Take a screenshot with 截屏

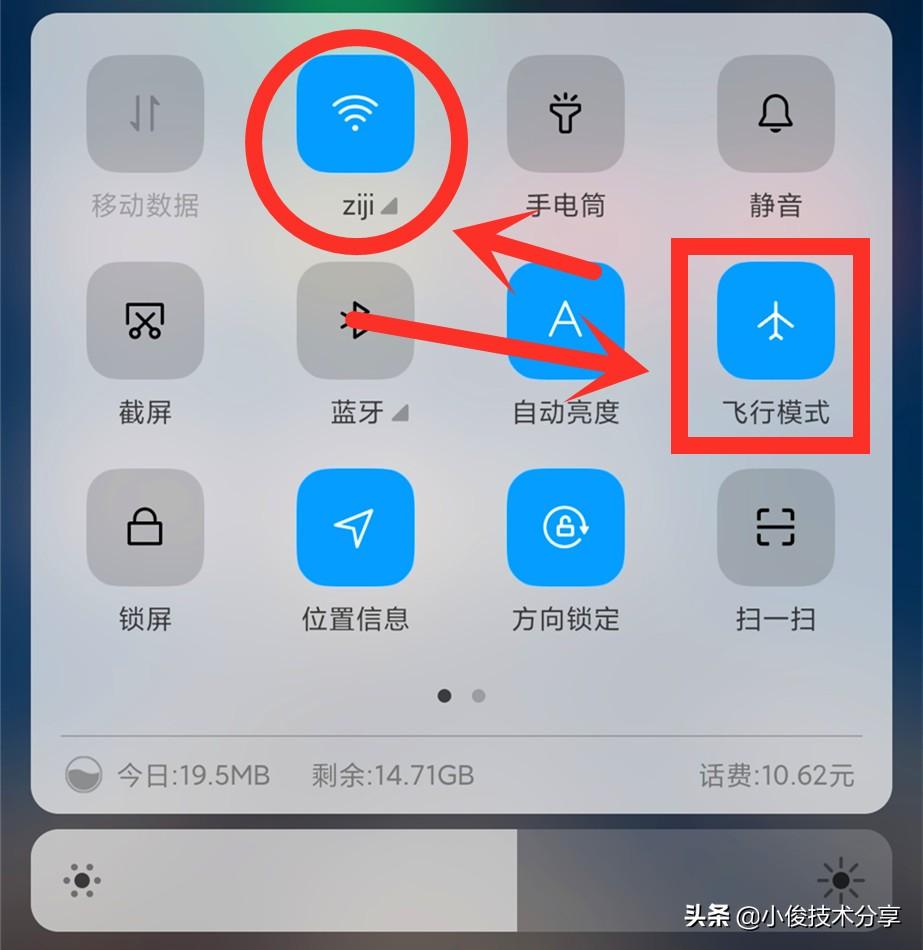[145, 321]
